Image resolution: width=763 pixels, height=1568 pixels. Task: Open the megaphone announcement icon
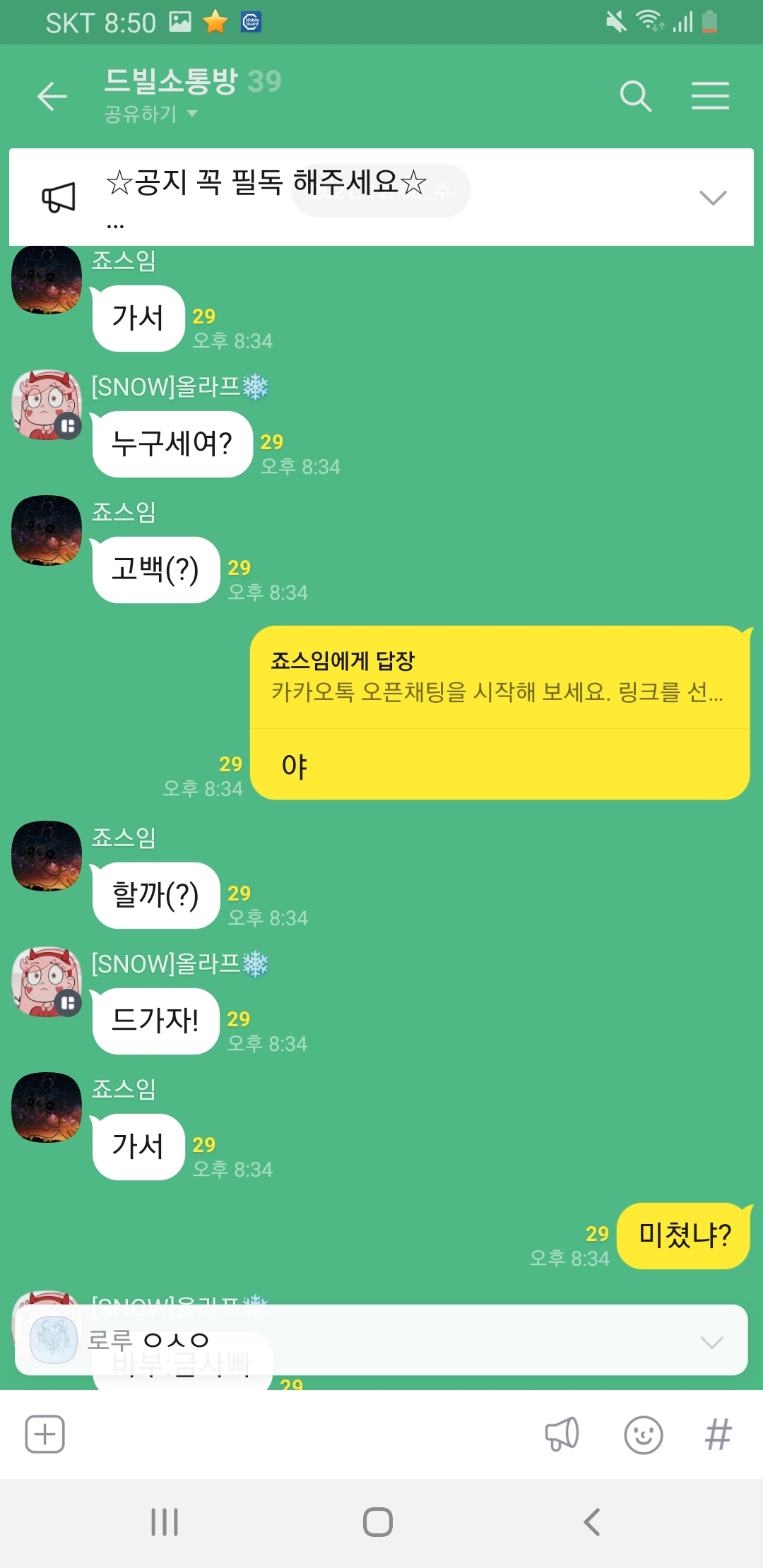tap(562, 1435)
